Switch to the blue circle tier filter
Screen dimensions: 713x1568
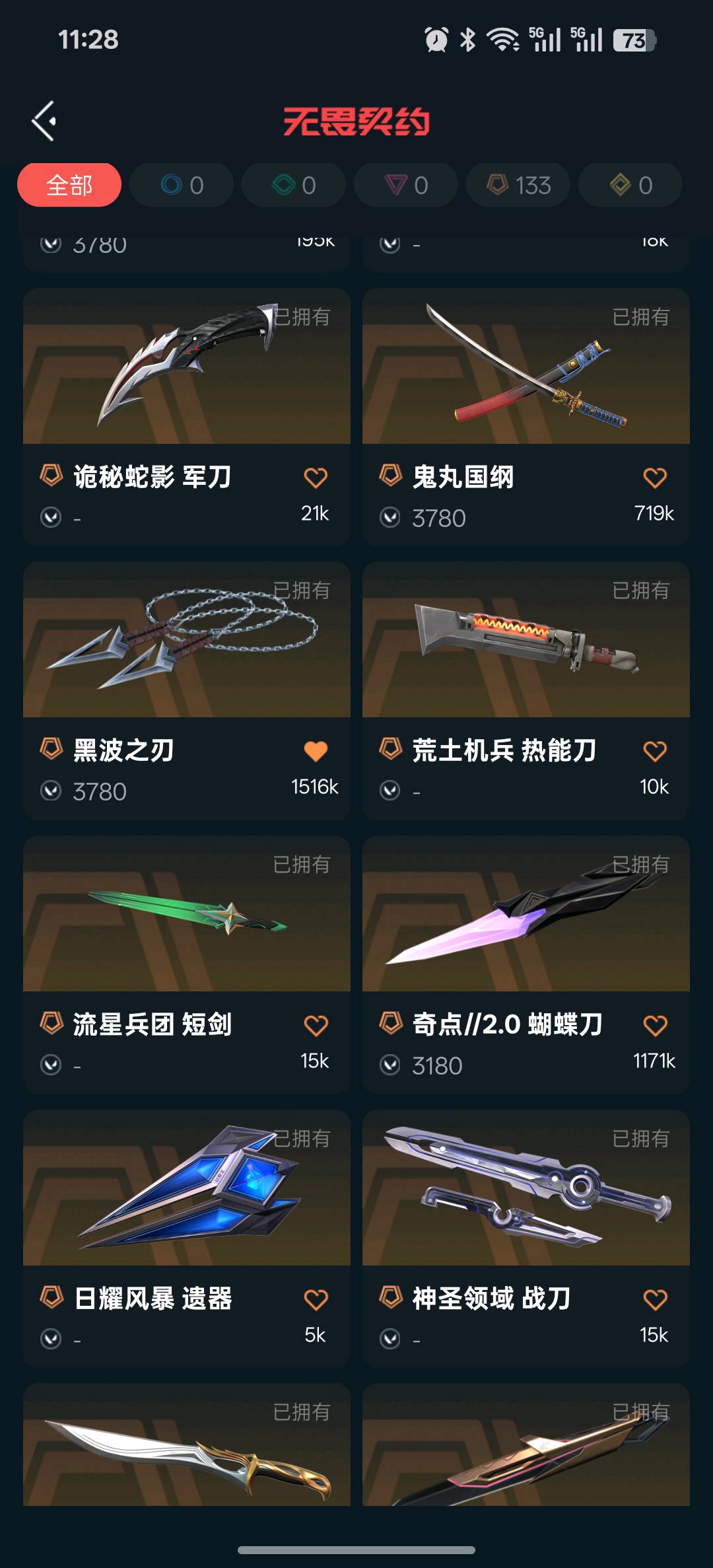coord(182,185)
